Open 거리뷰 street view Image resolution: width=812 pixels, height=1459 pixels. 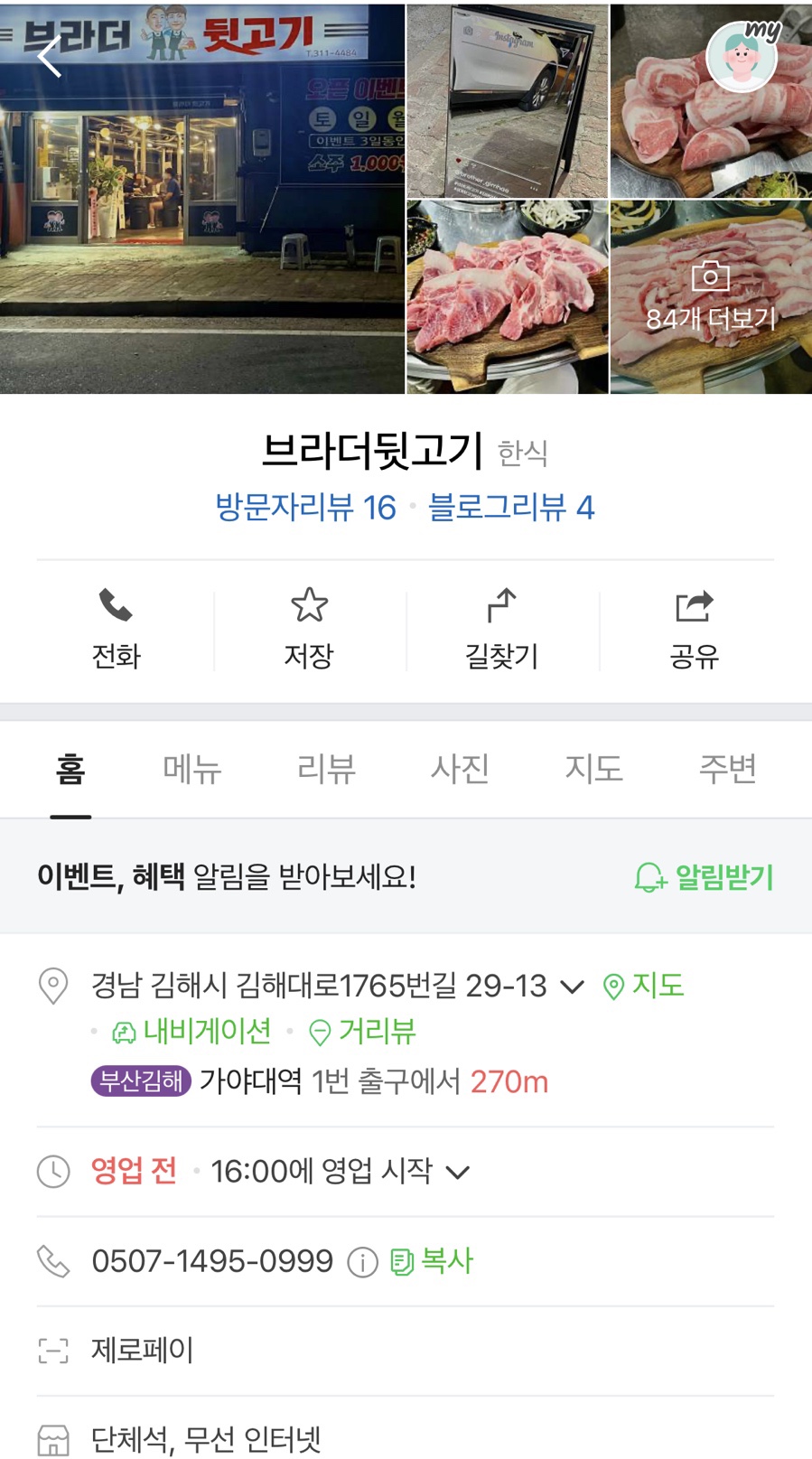(x=363, y=1032)
